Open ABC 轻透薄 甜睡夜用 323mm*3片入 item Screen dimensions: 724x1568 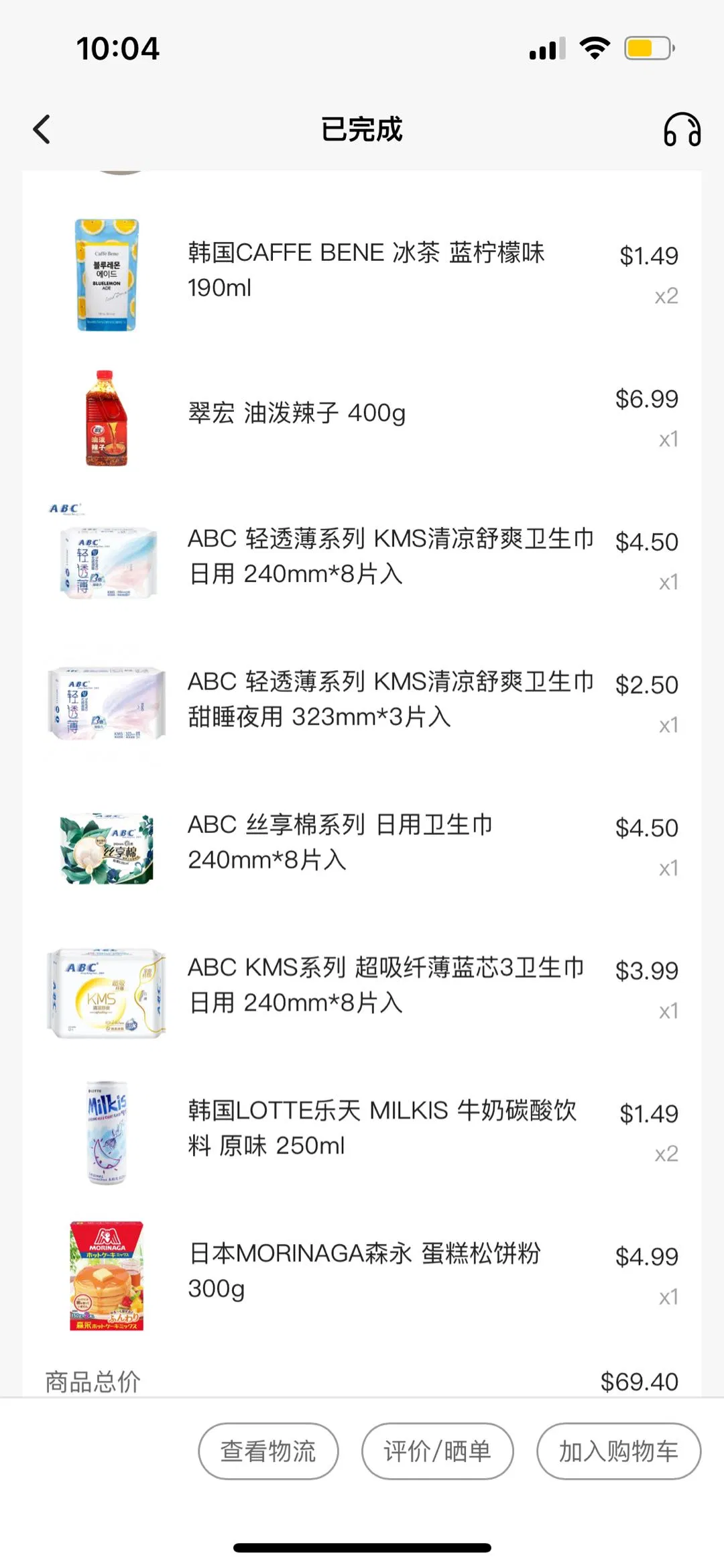coord(390,699)
